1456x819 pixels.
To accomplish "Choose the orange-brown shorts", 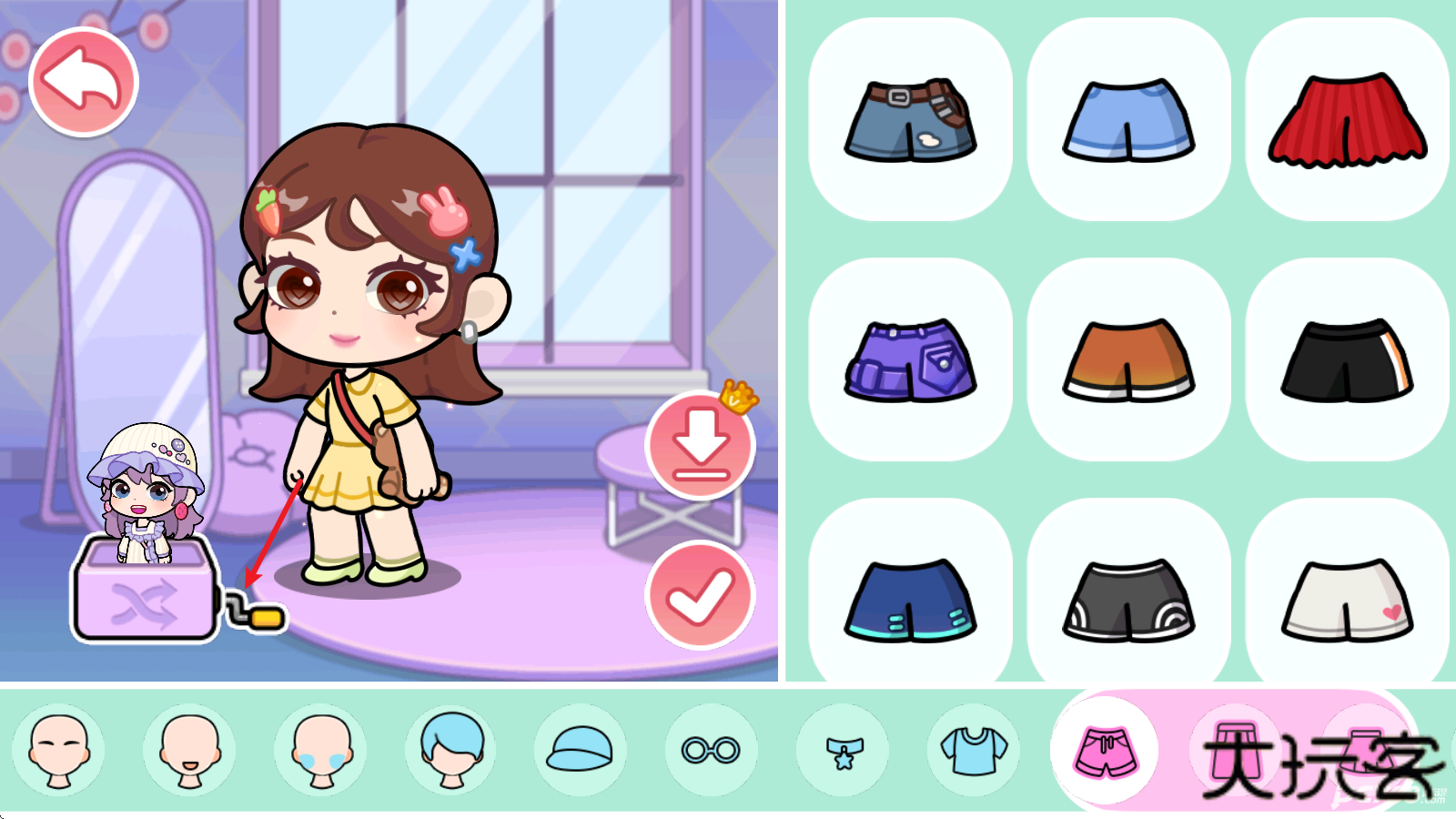I will pos(1128,360).
